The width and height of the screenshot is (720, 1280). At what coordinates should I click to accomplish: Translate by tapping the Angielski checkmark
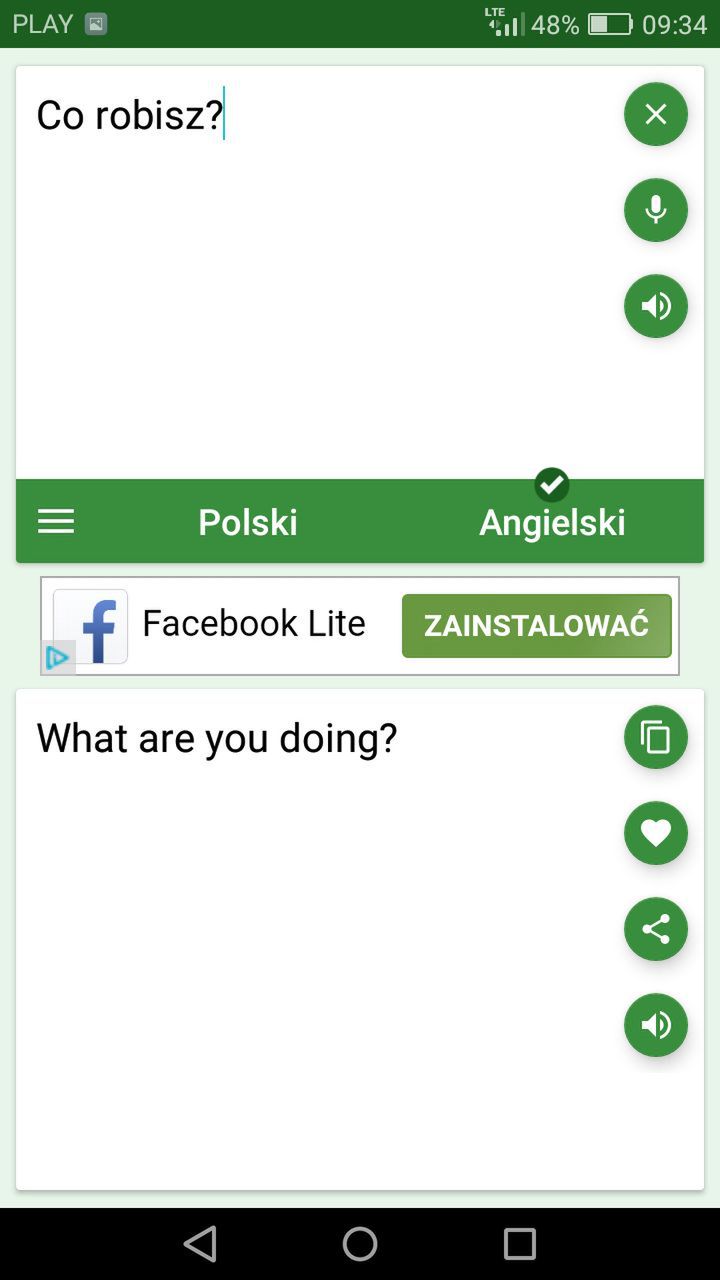(552, 485)
